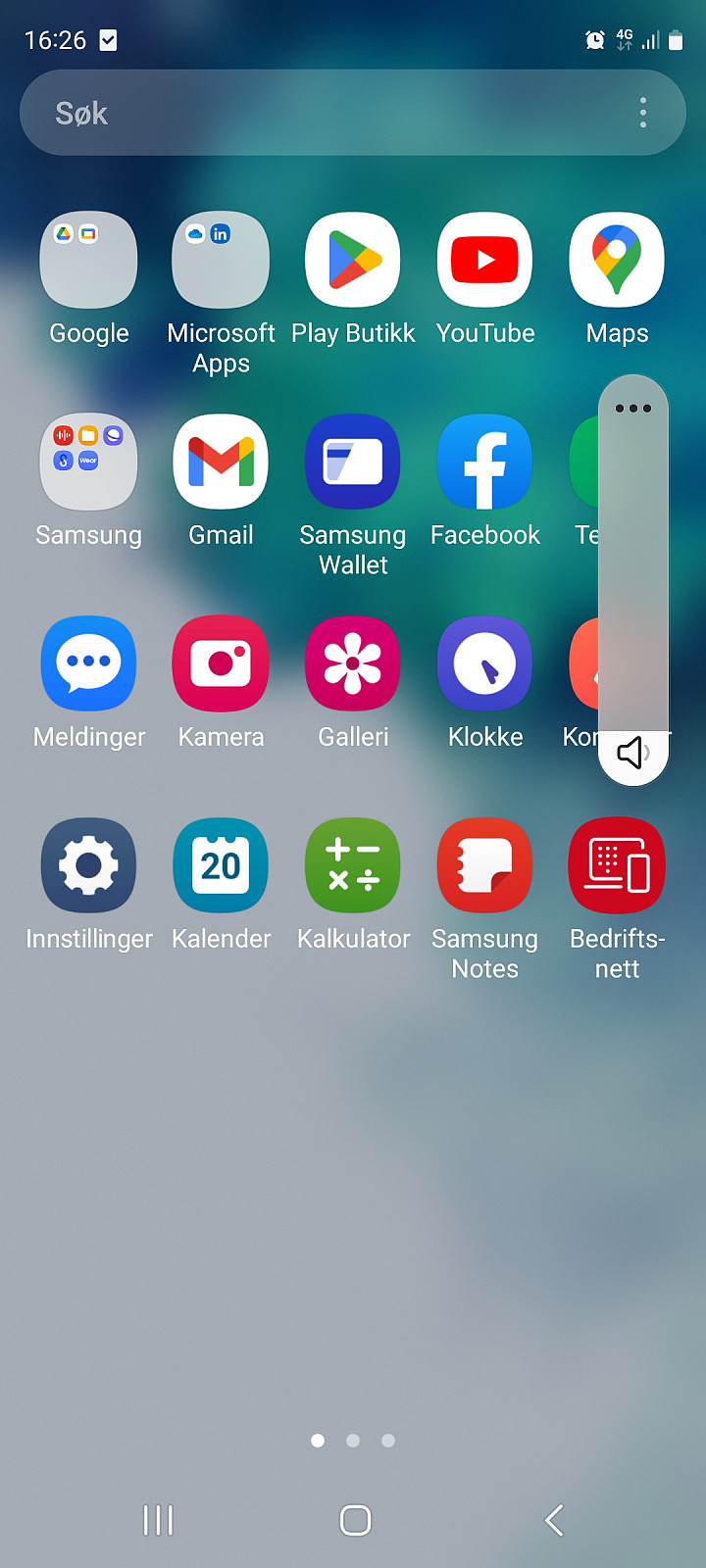Show recent apps from navigation bar
The width and height of the screenshot is (706, 1568).
tap(158, 1520)
